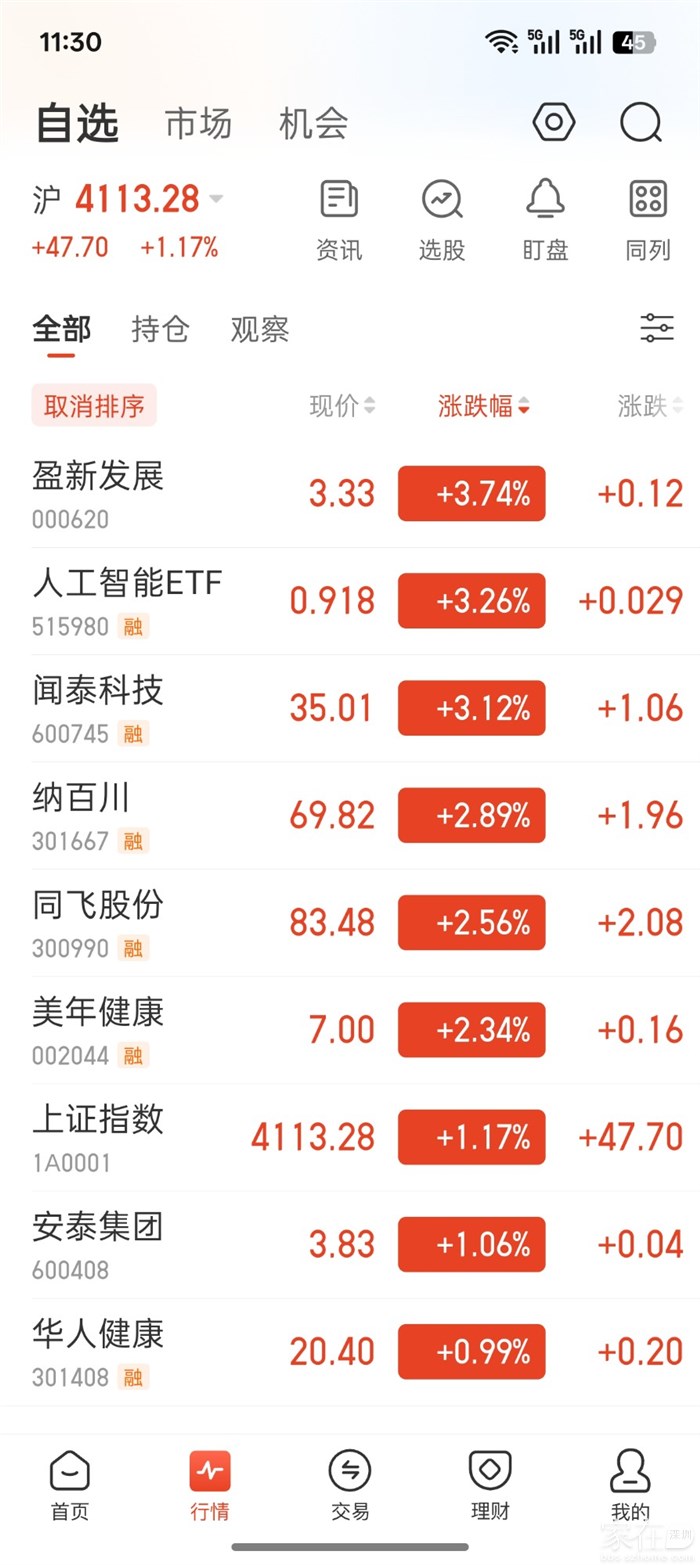Image resolution: width=700 pixels, height=1565 pixels.
Task: Open the 盯盘 alert bell shortcut
Action: pos(545,221)
